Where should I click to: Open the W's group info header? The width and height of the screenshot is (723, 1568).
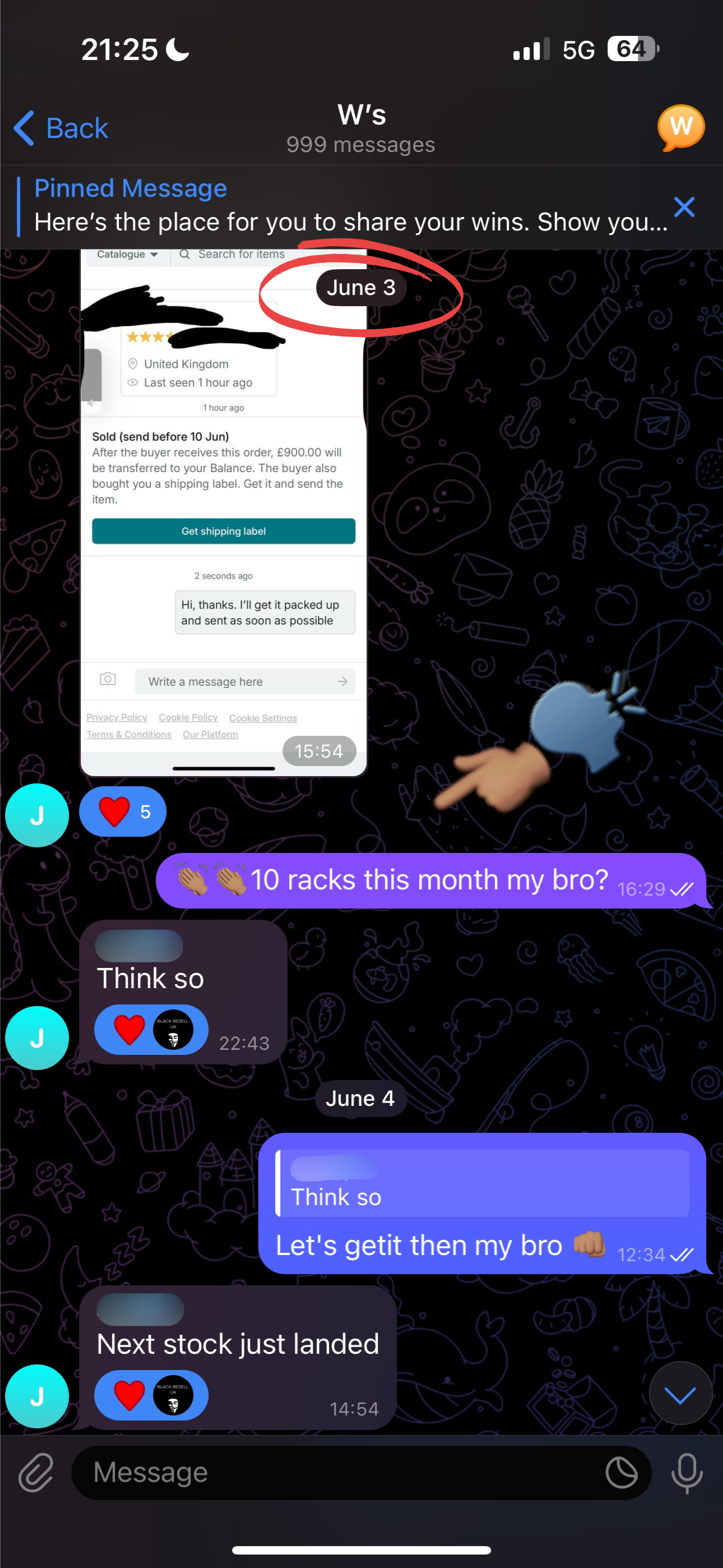(361, 128)
